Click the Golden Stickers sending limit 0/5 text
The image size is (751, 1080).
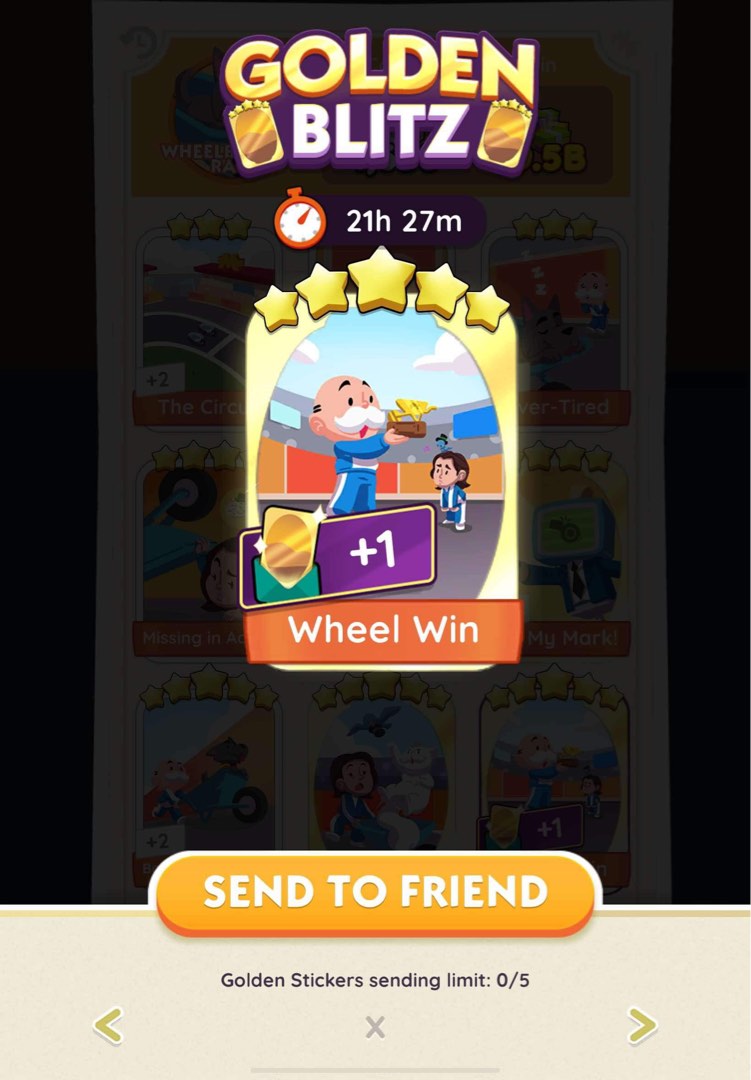(375, 981)
